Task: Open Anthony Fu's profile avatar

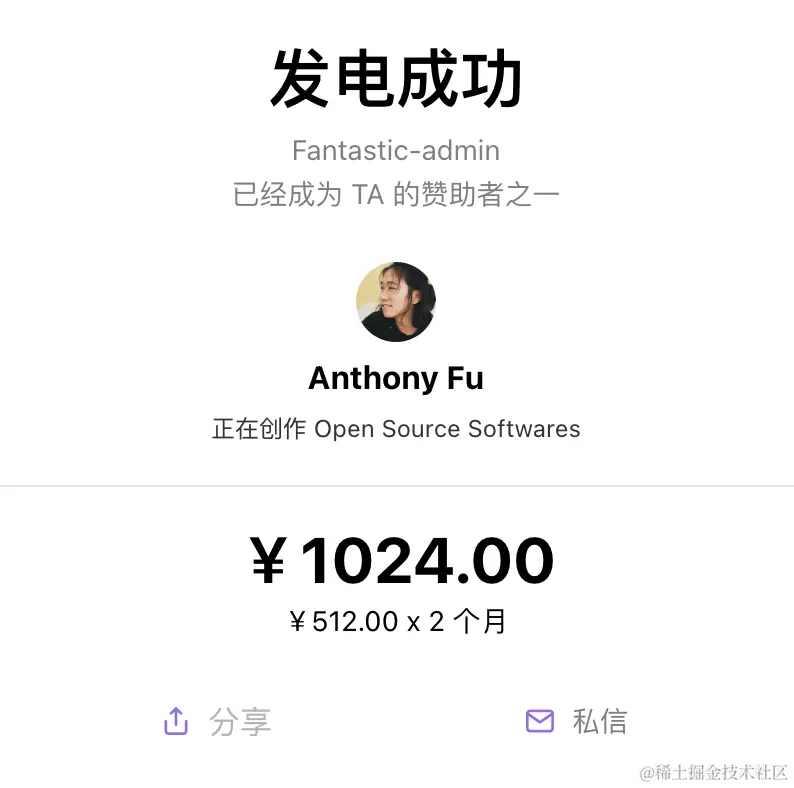Action: (396, 301)
